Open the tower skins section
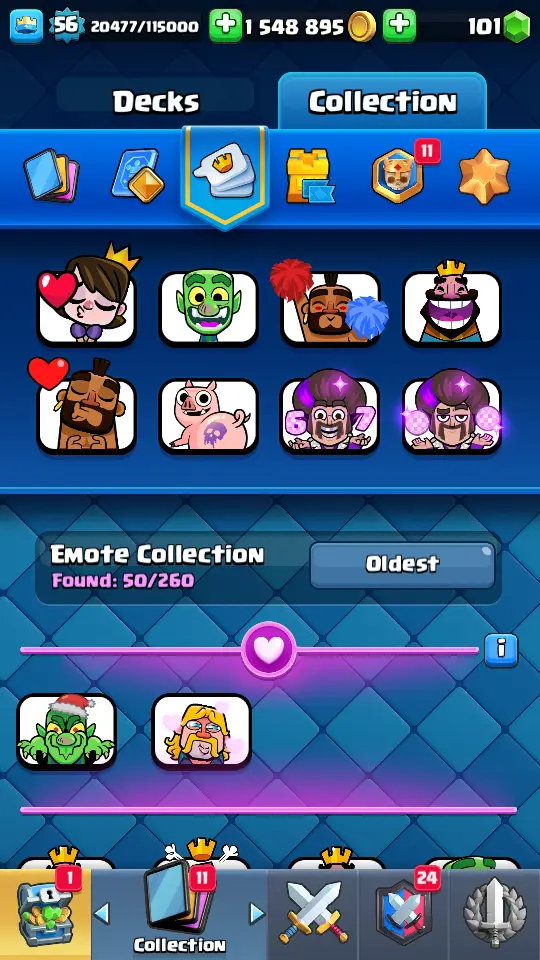The image size is (540, 960). click(x=310, y=176)
